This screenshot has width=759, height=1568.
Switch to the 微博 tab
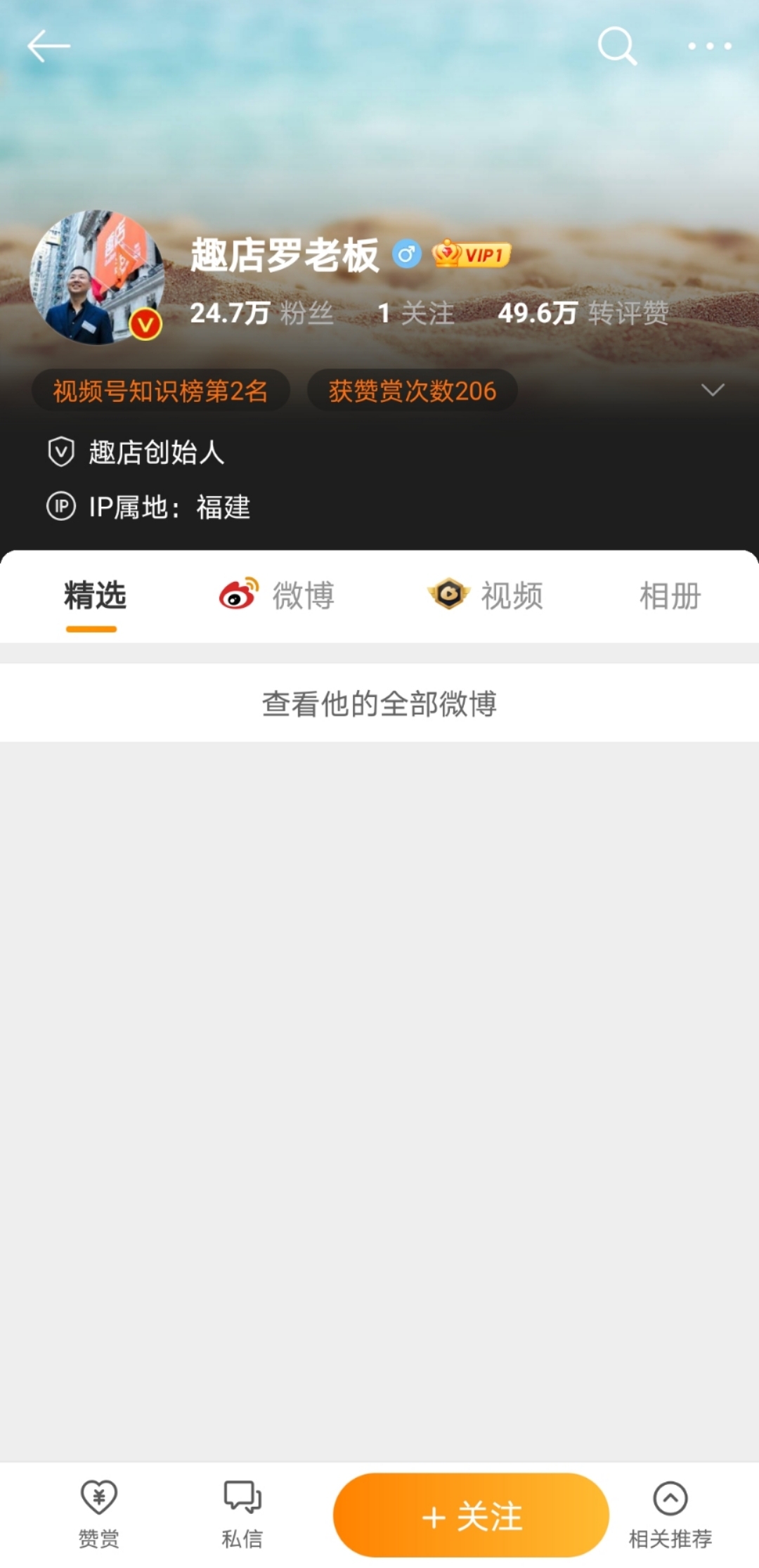pos(277,596)
